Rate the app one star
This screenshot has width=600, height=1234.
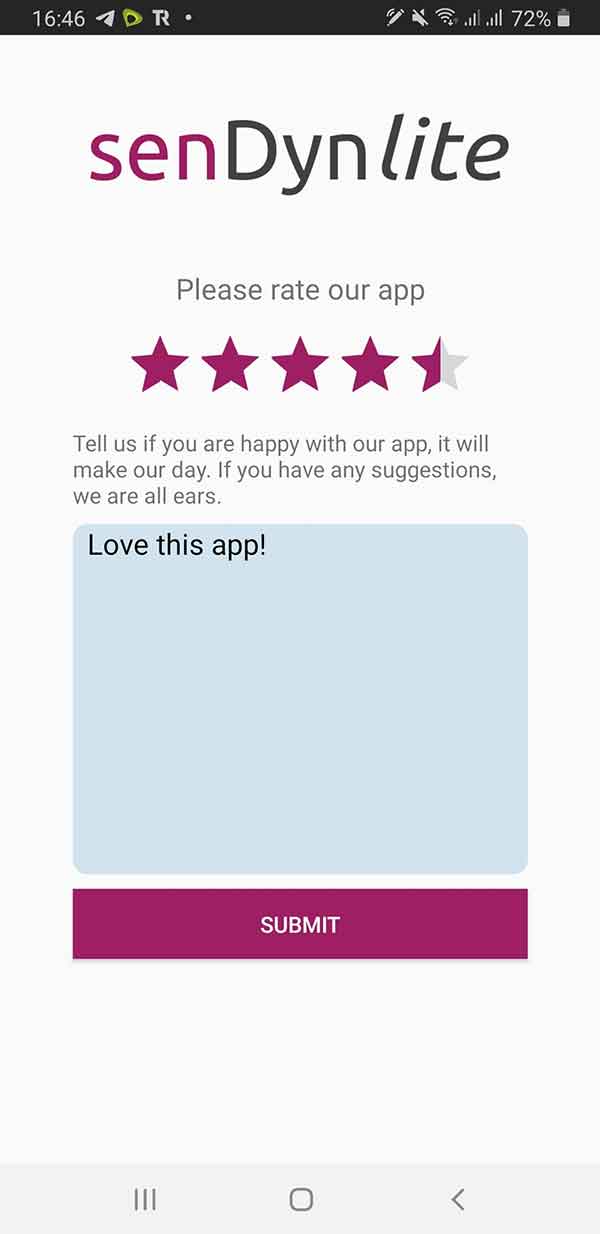pos(160,365)
